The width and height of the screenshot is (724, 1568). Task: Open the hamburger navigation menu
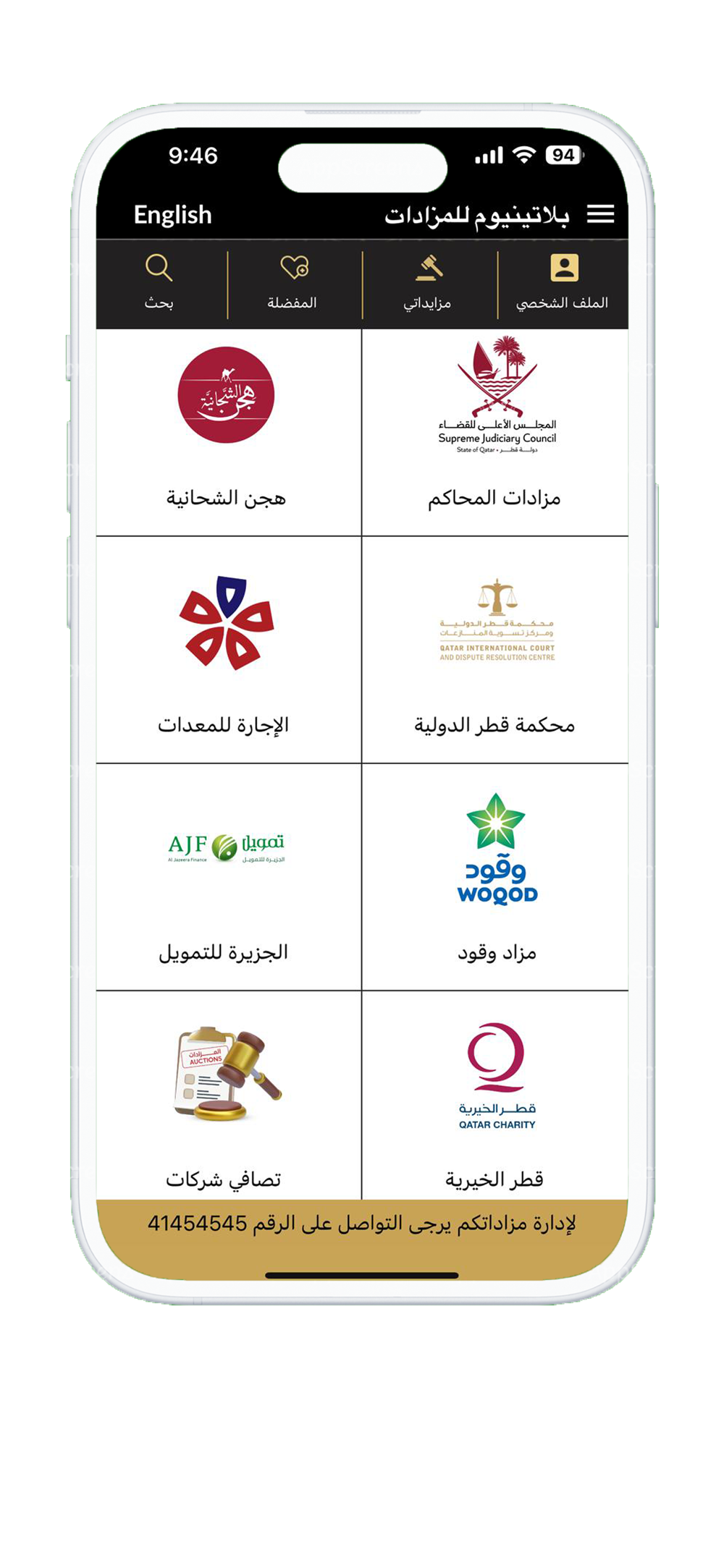coord(601,213)
